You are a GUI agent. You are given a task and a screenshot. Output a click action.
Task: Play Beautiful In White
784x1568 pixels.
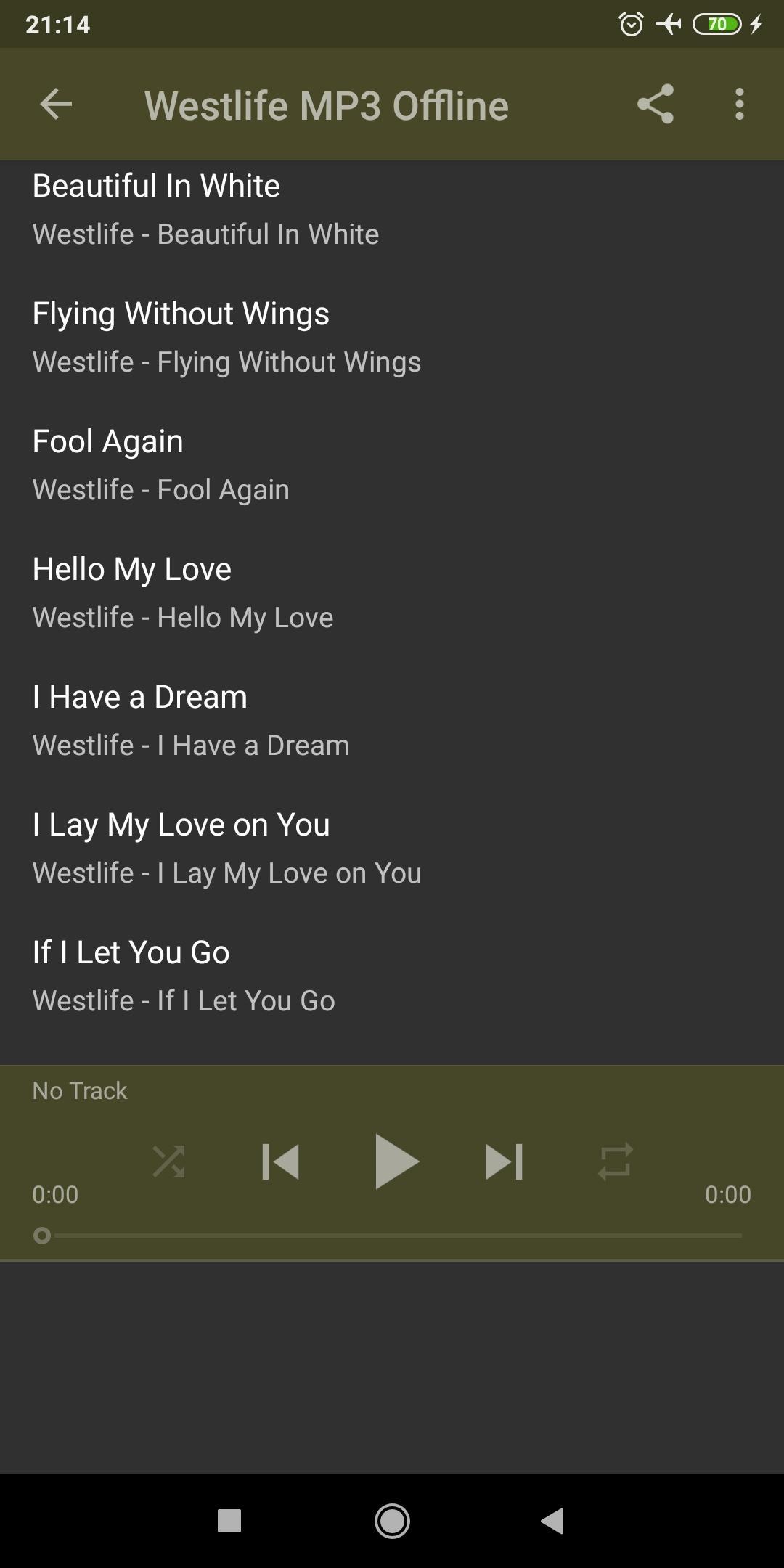coord(392,210)
